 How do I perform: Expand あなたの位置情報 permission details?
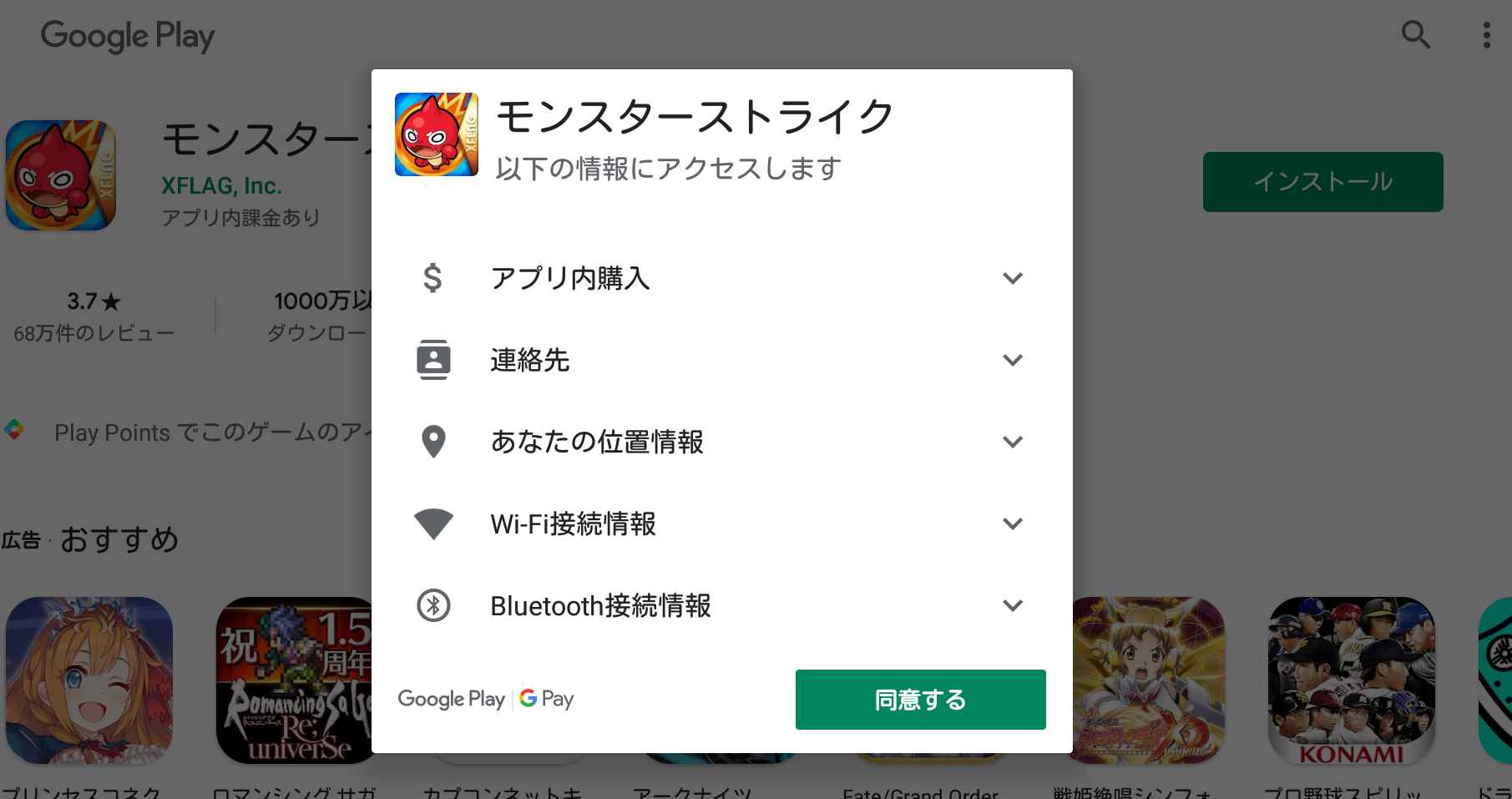[1012, 442]
